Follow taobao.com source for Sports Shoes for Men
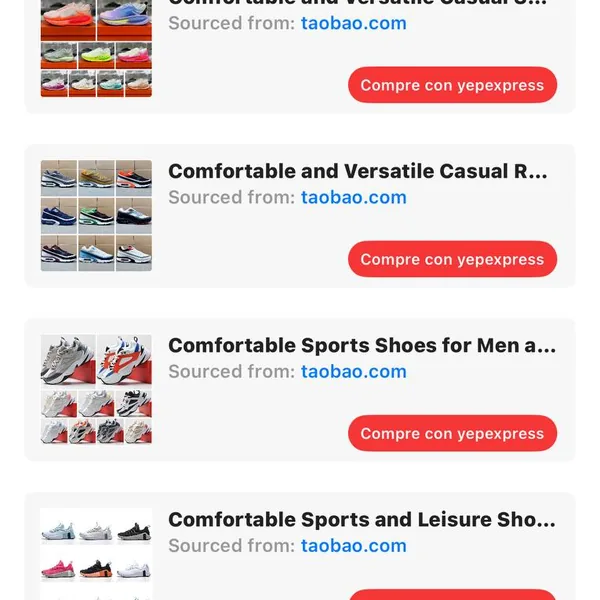 coord(353,371)
